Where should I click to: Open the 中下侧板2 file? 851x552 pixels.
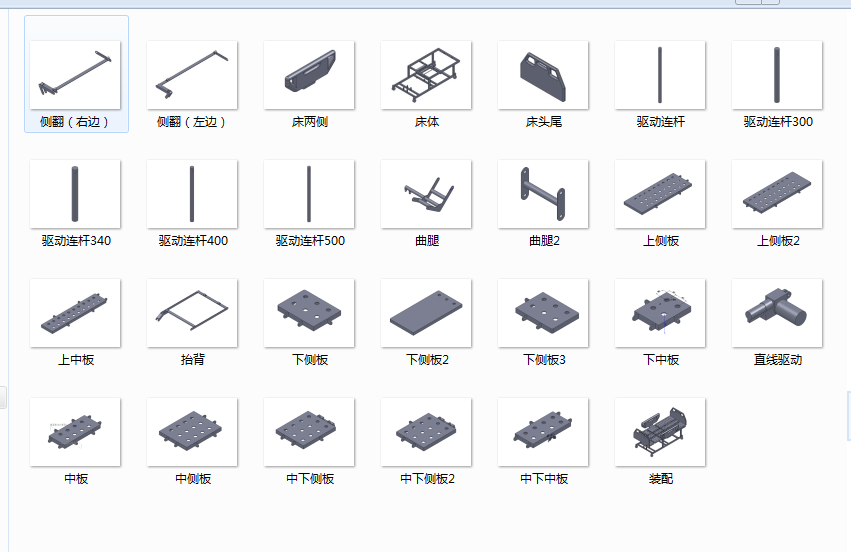pos(426,432)
